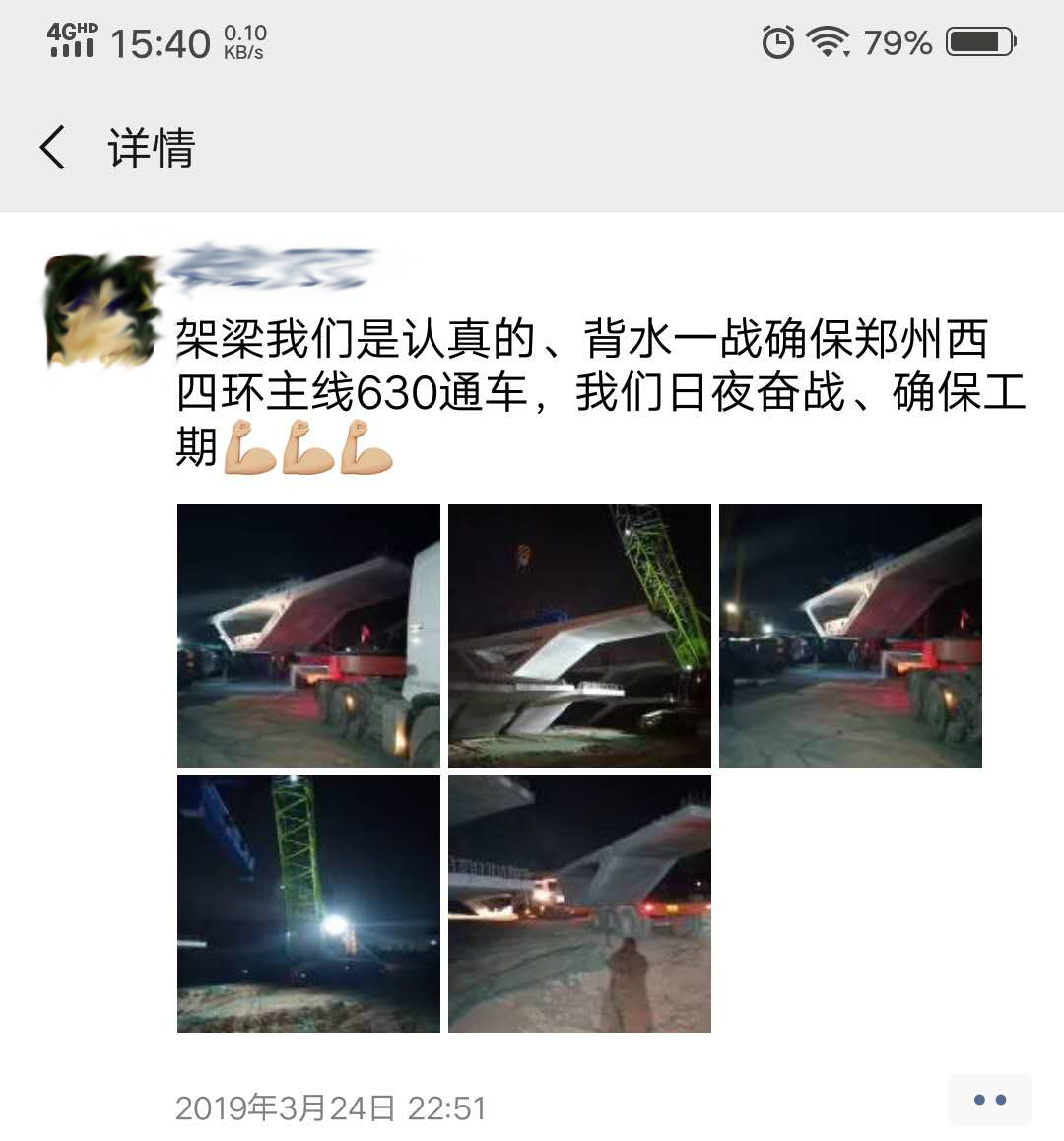Go back from the 详情 page
1064x1141 pixels.
[53, 149]
